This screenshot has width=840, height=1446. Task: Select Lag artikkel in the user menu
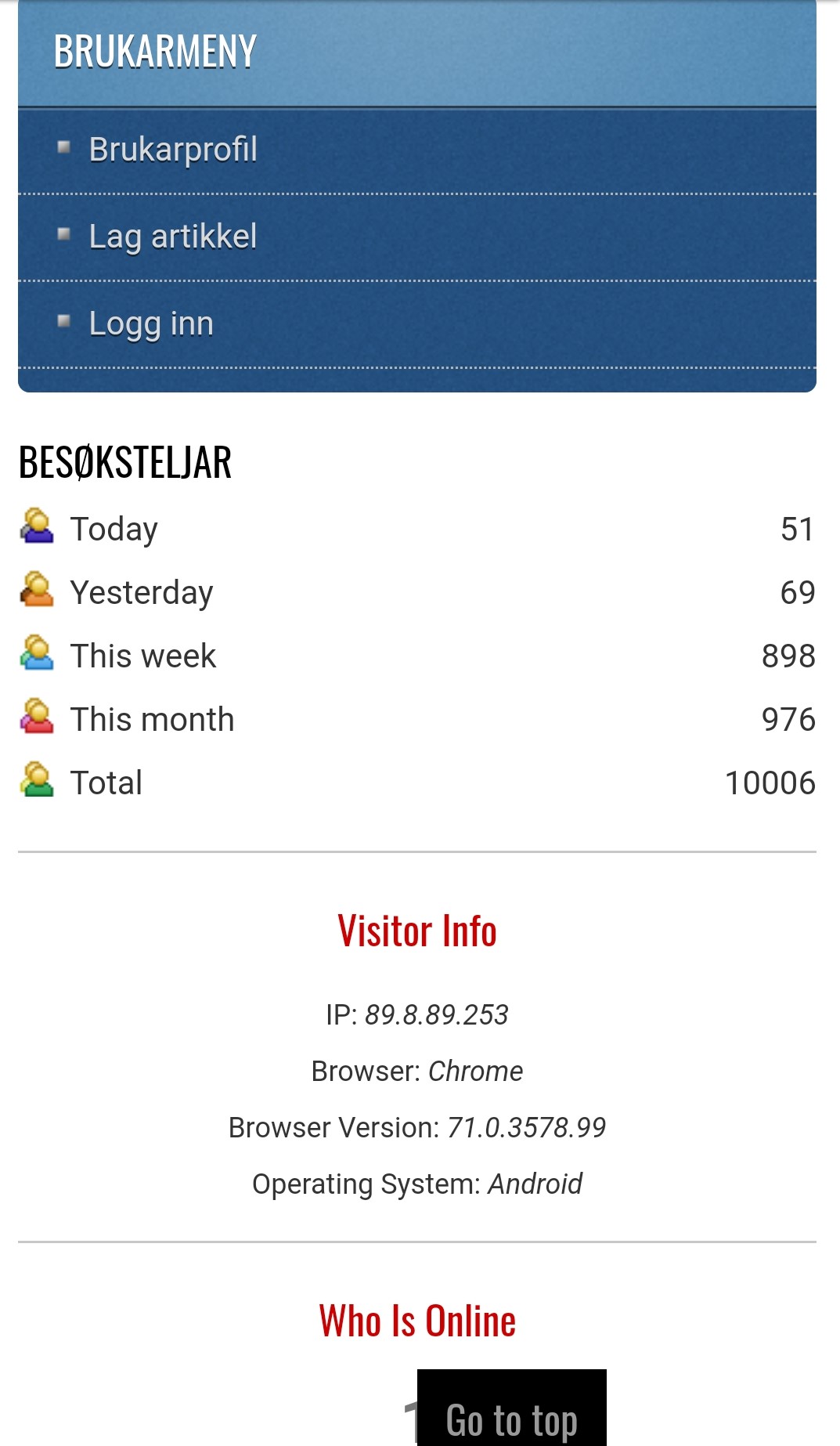416,237
